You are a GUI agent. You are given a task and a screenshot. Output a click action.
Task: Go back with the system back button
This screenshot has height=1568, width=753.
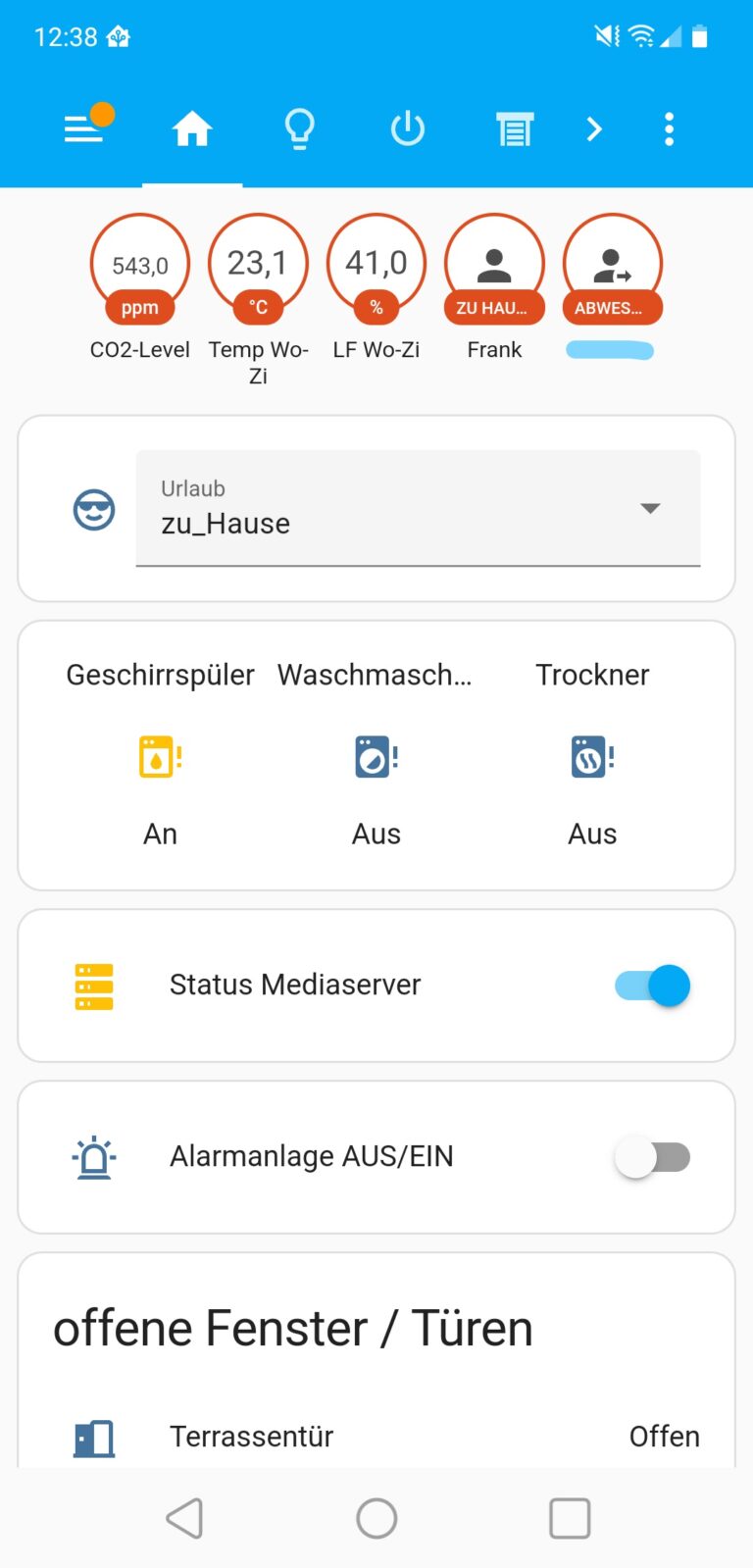[x=184, y=1518]
